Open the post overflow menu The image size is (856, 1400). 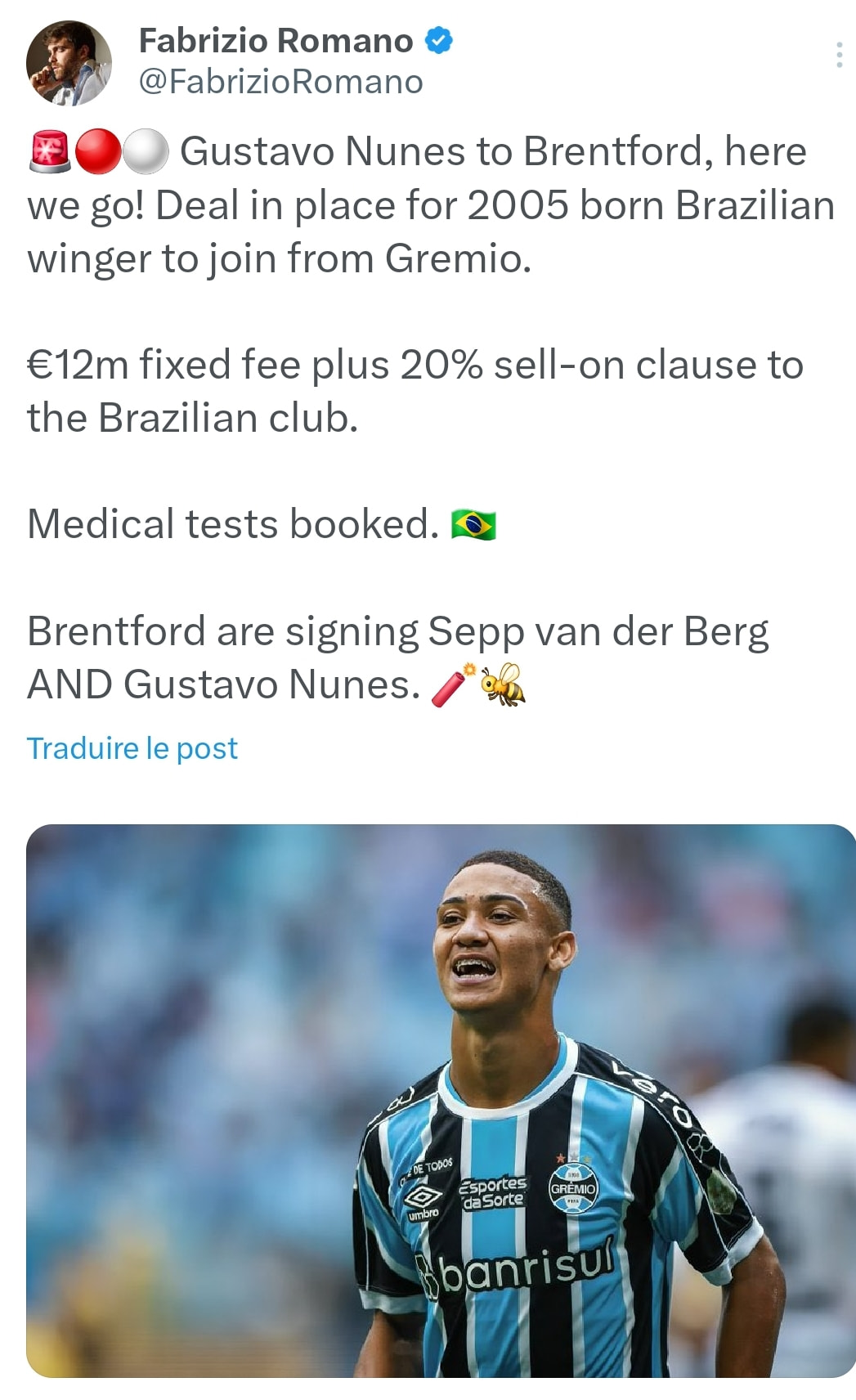(839, 55)
